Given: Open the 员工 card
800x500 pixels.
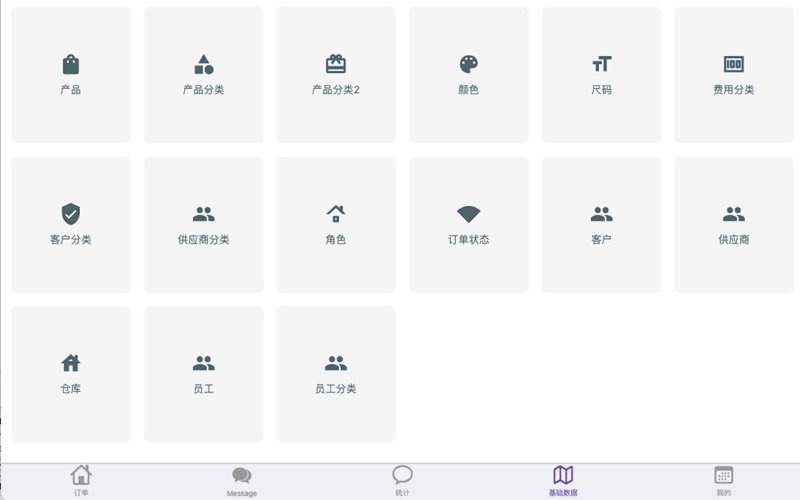Looking at the screenshot, I should pos(203,373).
